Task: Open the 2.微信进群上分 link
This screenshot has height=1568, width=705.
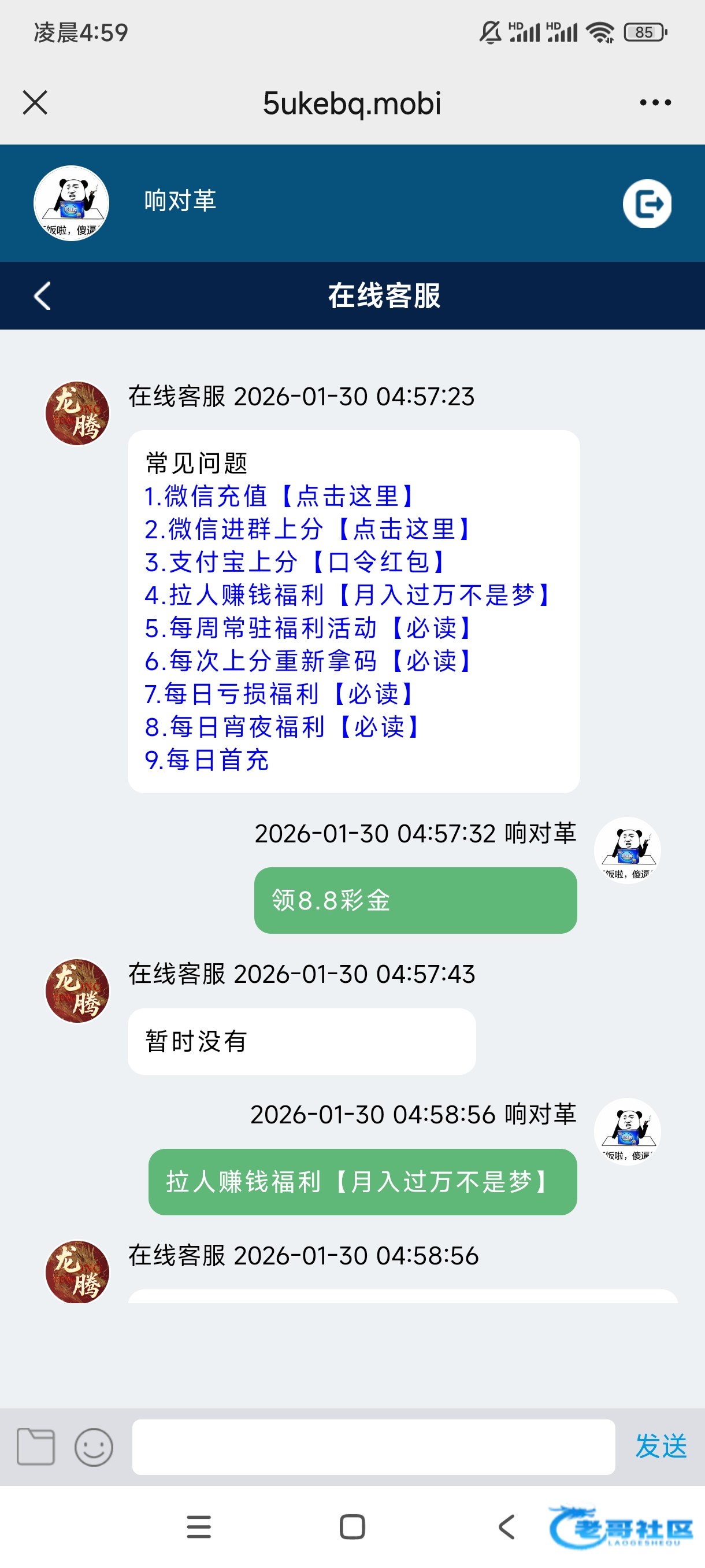Action: 308,529
